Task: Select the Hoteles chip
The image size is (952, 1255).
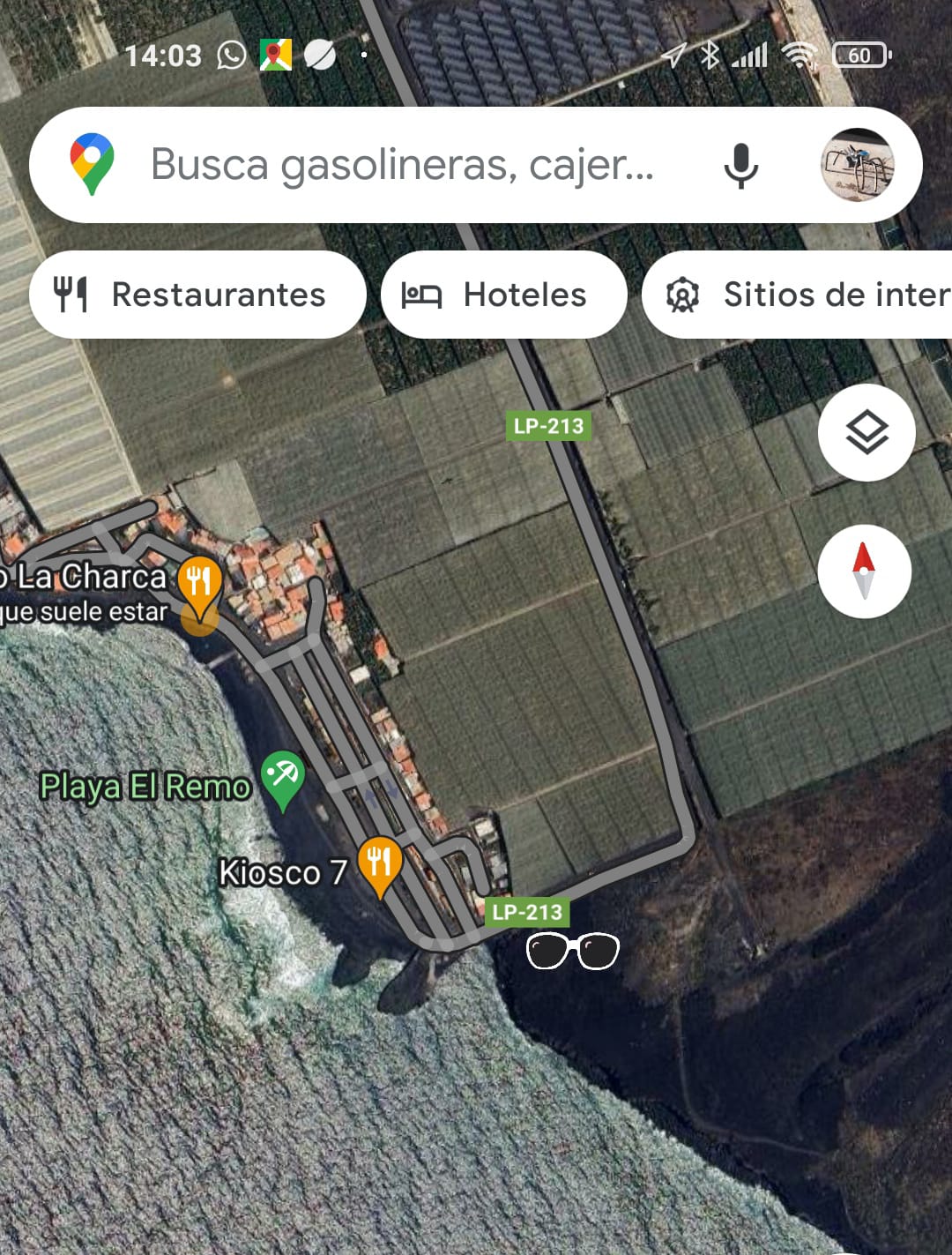Action: click(x=503, y=295)
